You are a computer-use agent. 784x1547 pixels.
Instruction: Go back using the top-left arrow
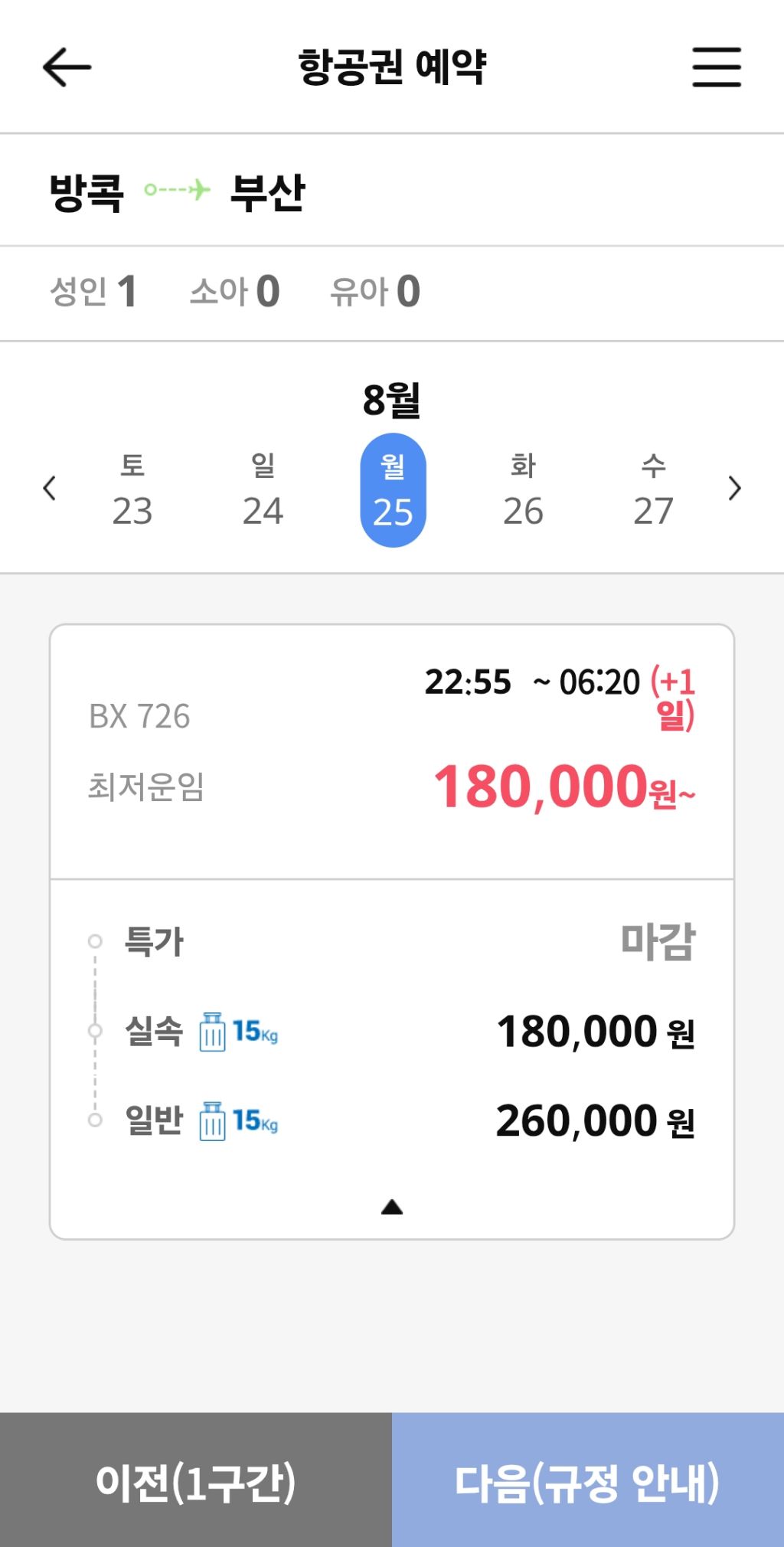coord(67,67)
